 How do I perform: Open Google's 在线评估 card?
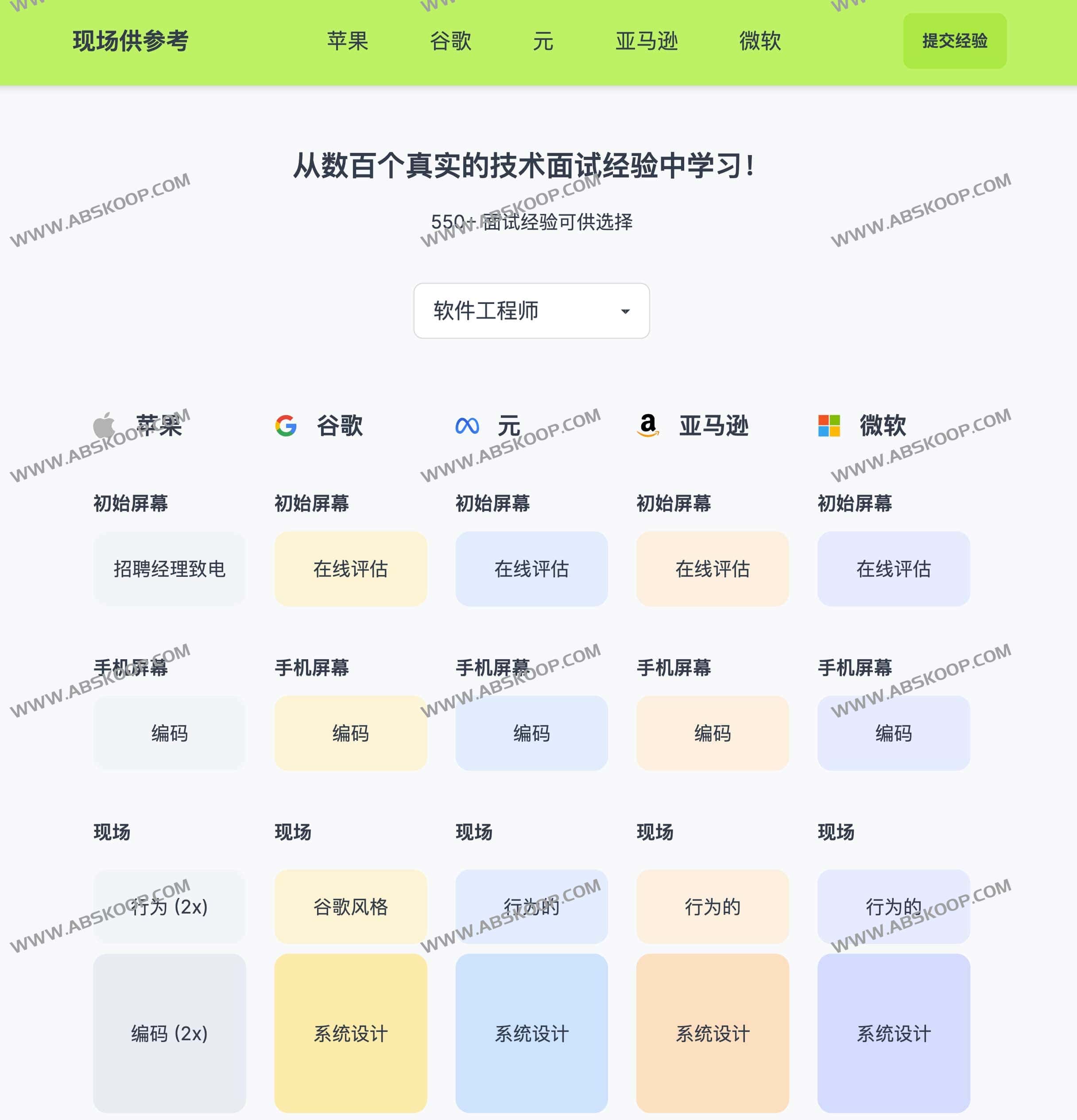351,568
